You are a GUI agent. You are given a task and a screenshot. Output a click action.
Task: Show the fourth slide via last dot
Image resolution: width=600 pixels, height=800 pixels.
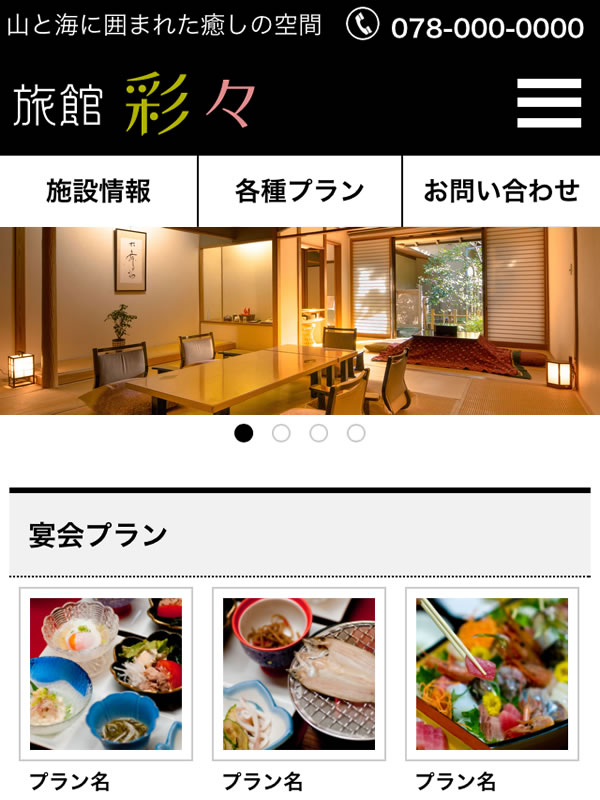(x=356, y=433)
